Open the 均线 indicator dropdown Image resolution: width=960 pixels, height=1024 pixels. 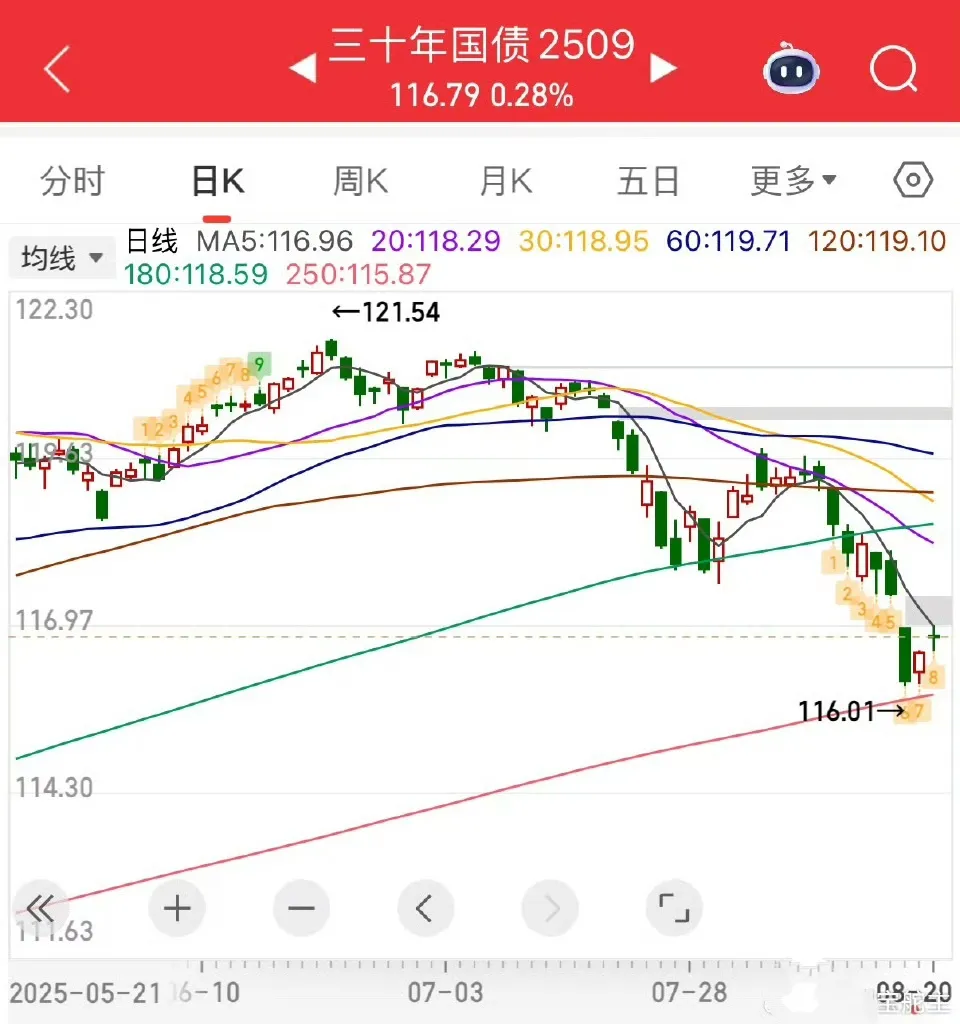[62, 259]
